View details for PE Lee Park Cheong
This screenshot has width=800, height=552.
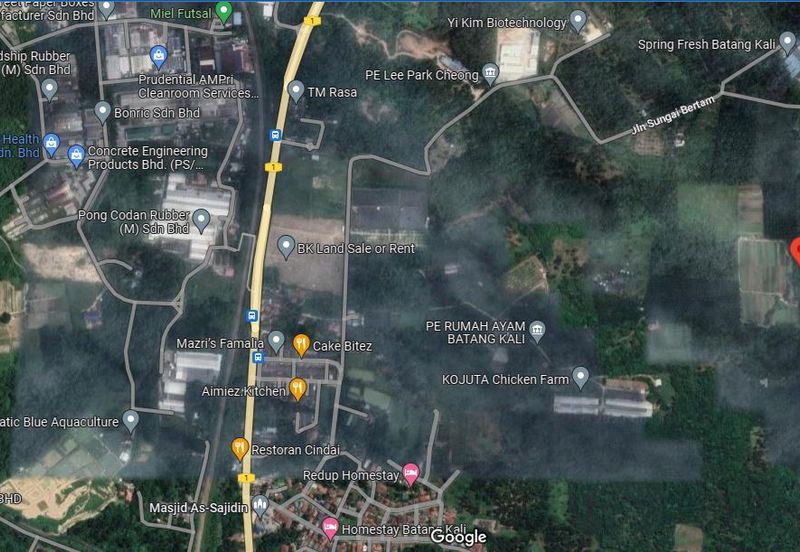coord(490,73)
